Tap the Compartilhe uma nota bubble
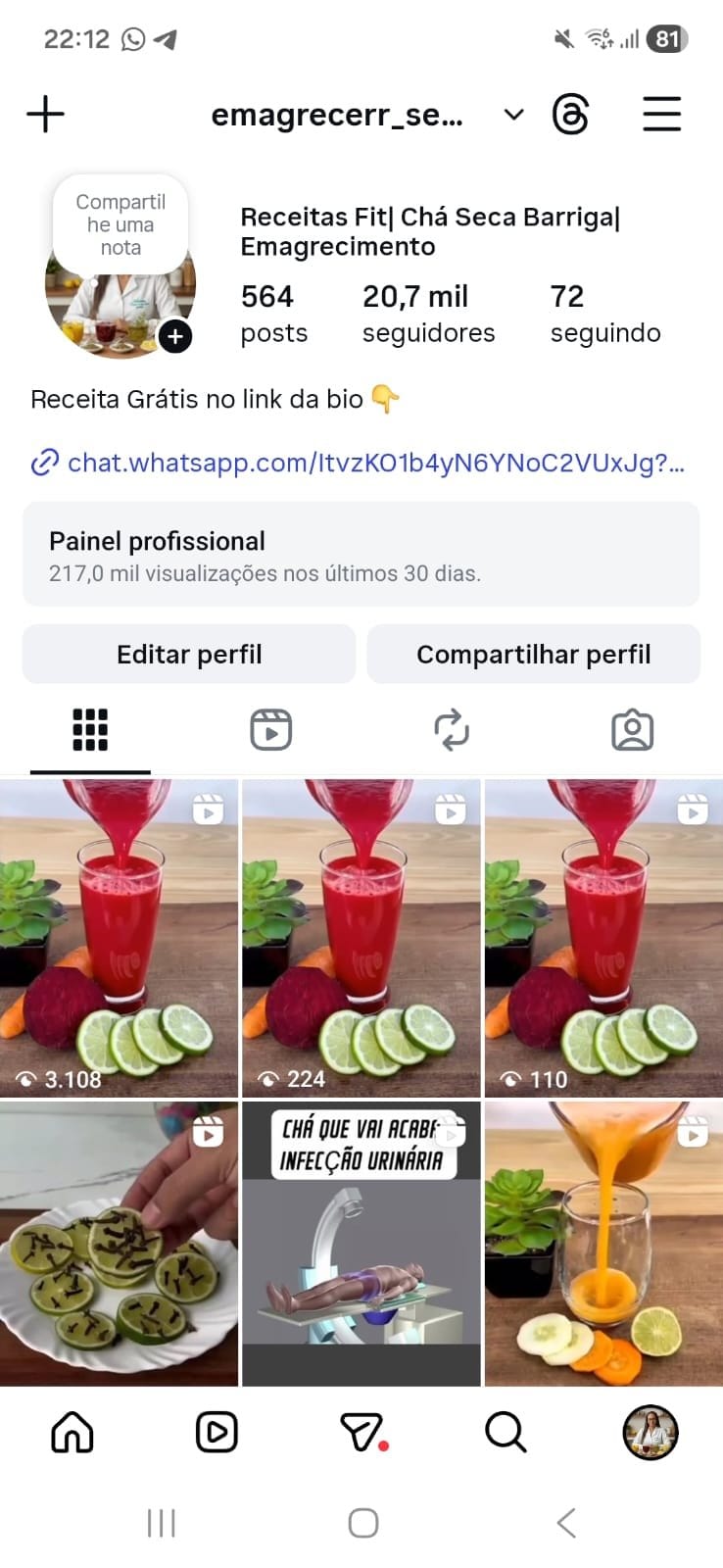This screenshot has width=723, height=1568. click(120, 223)
